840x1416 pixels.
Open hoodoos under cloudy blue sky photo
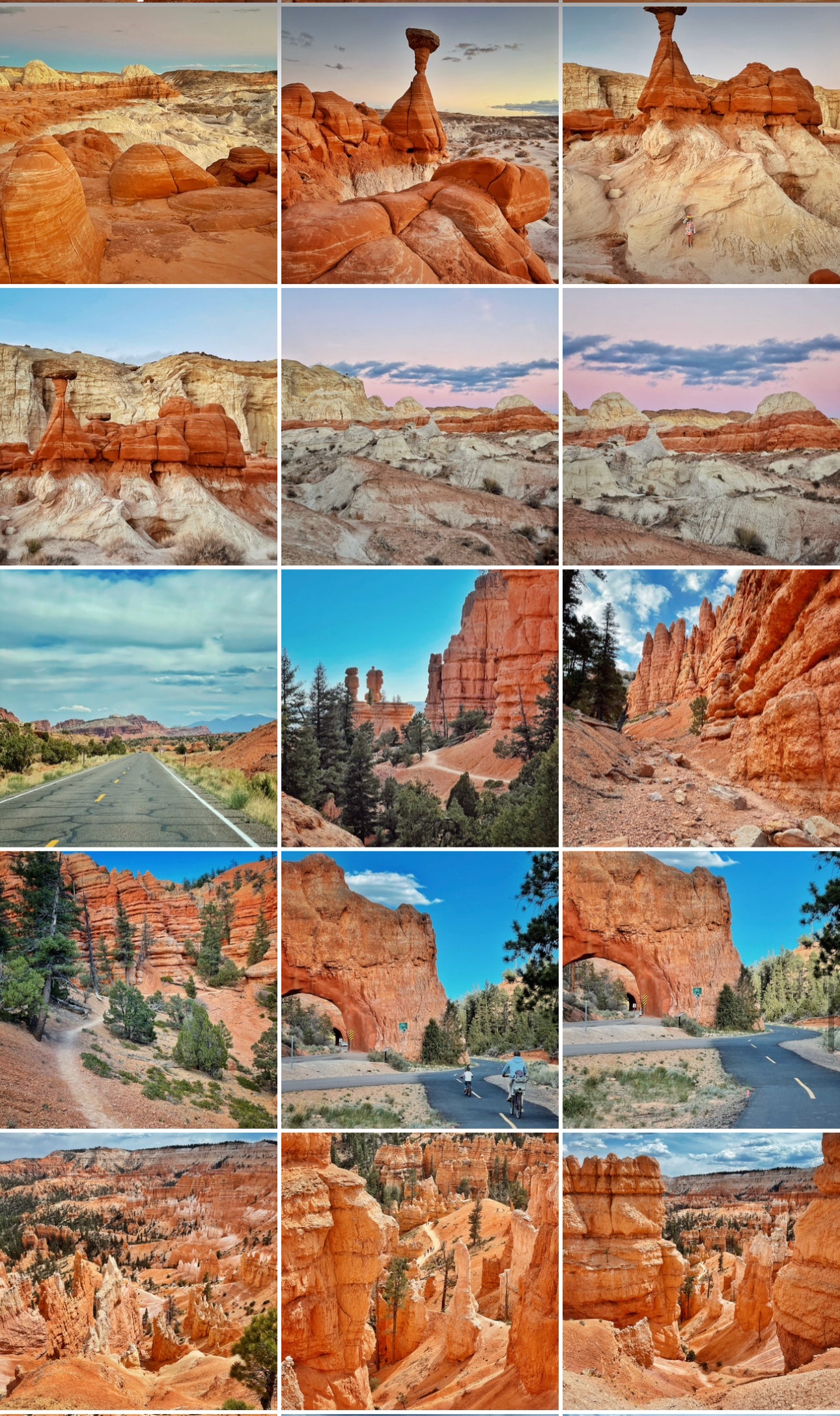coord(701,1271)
